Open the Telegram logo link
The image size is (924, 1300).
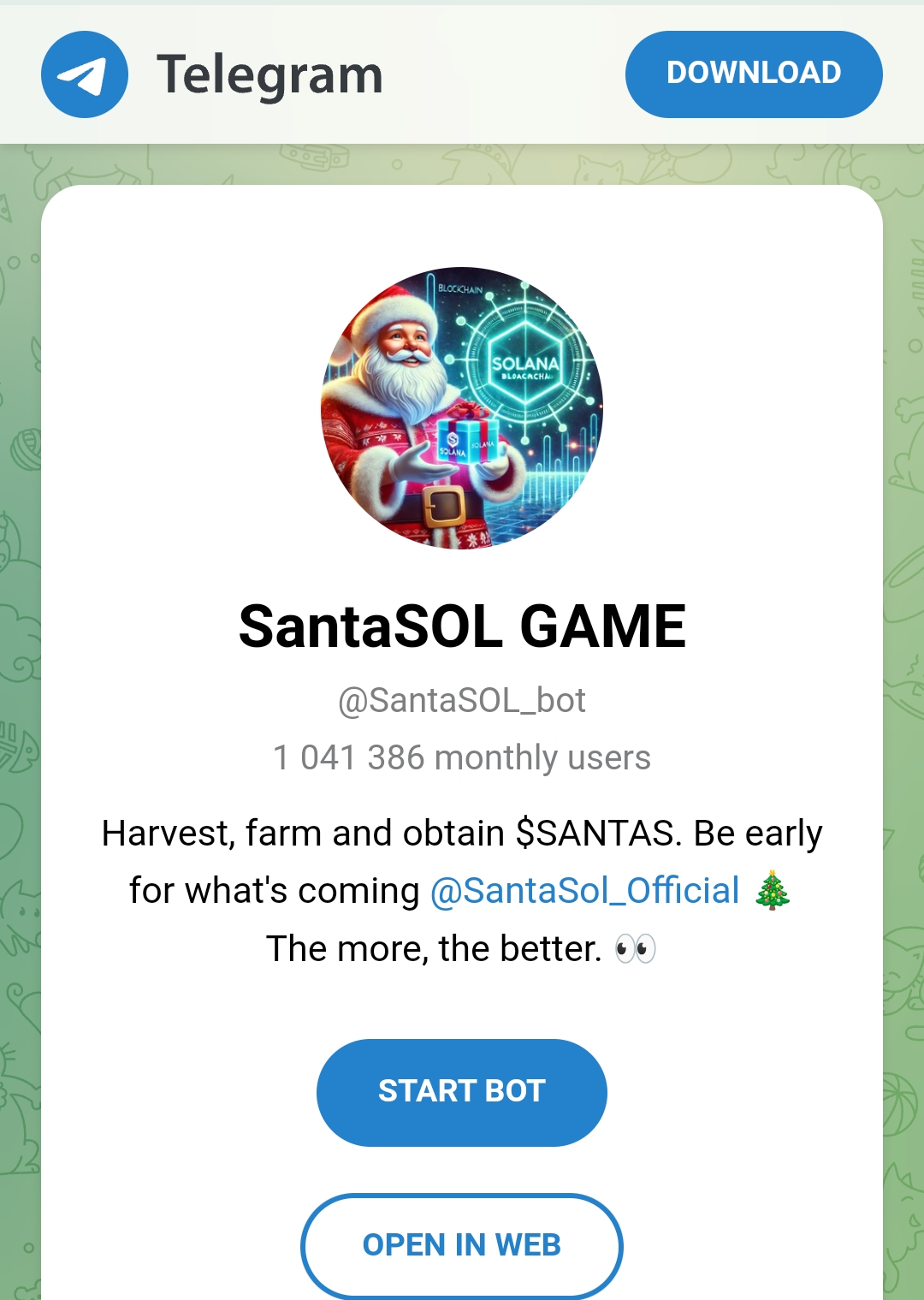85,74
